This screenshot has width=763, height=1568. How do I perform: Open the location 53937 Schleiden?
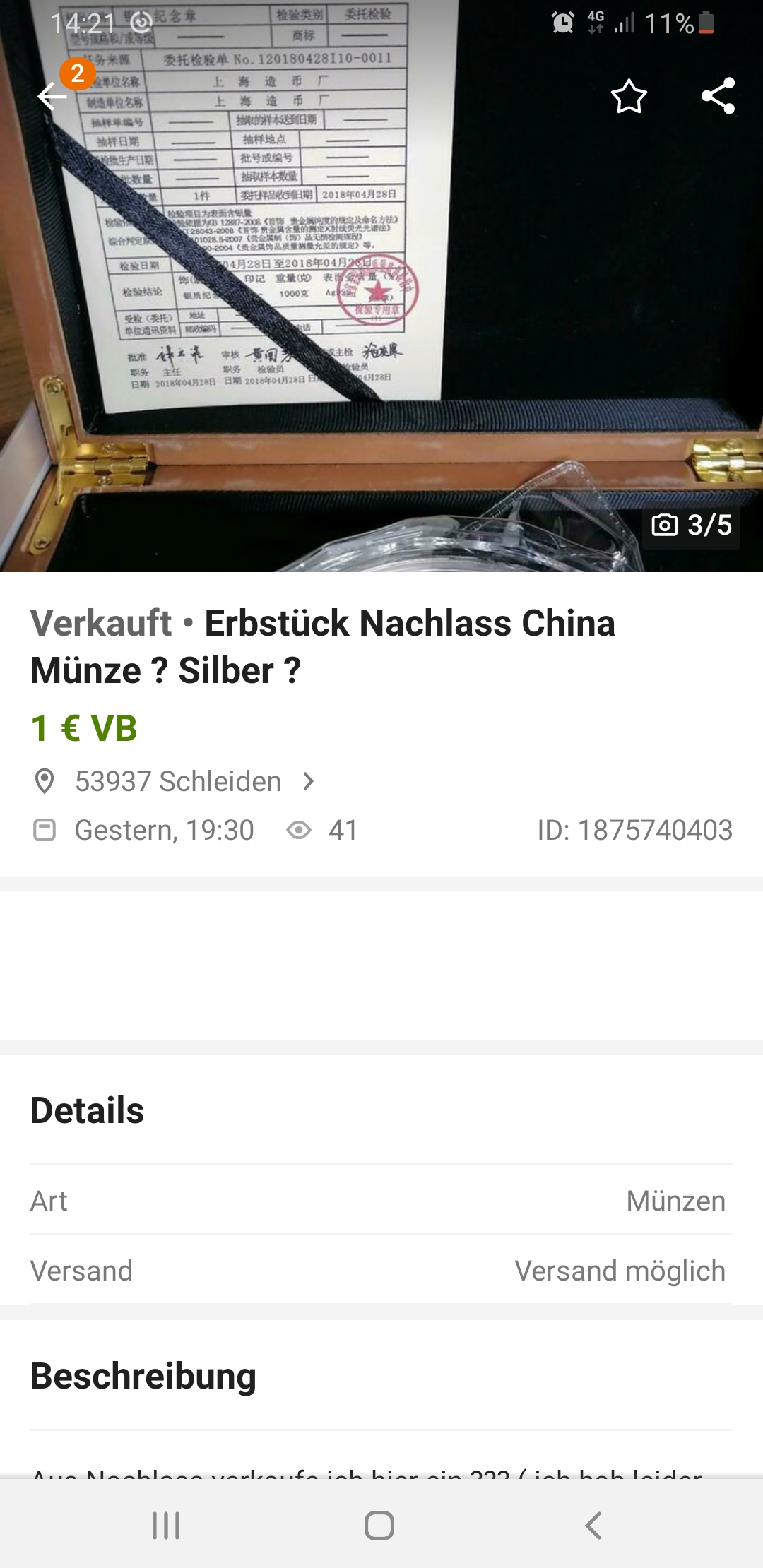178,781
